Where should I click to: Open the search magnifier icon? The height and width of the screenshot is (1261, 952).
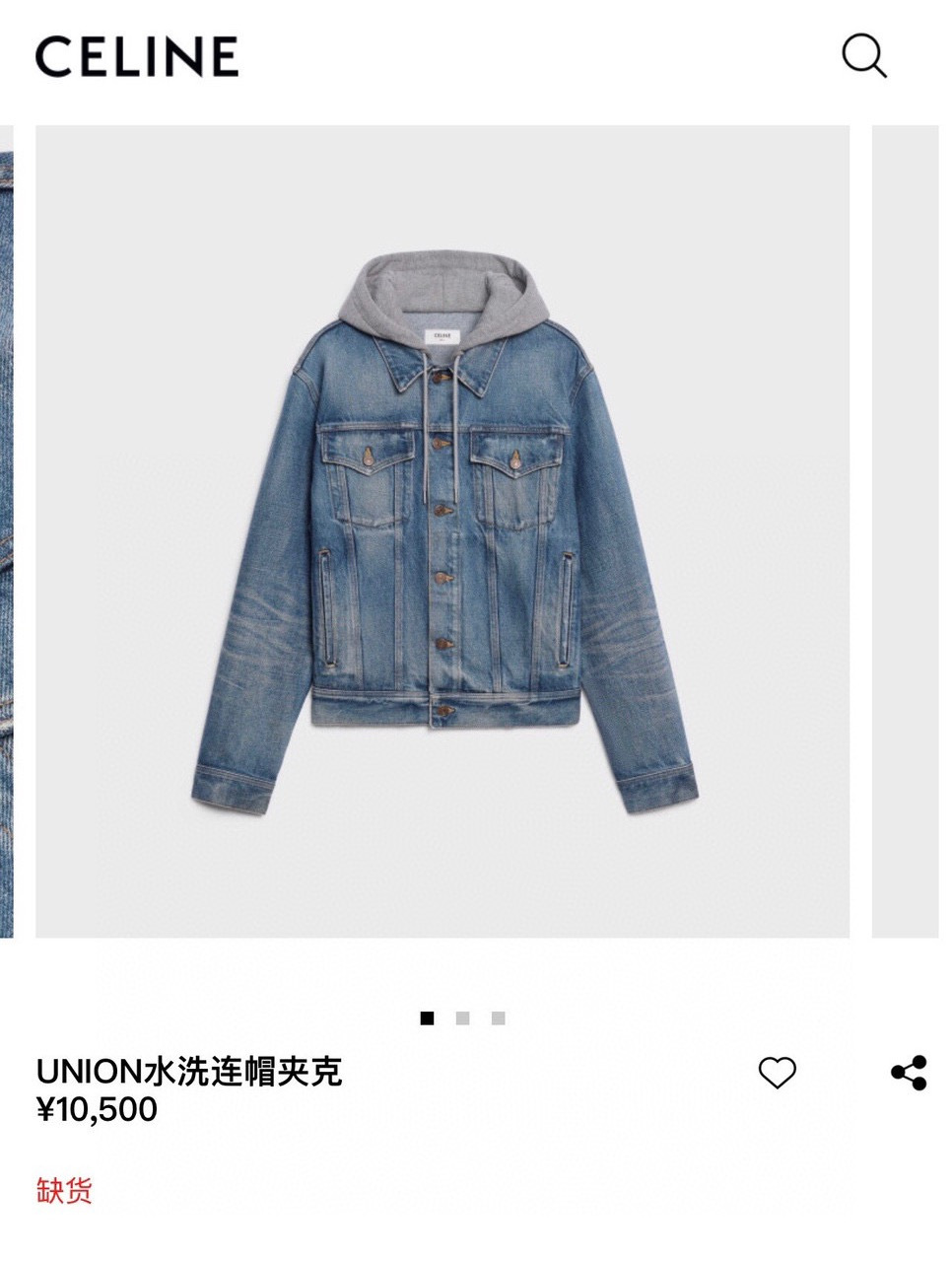coord(863,55)
